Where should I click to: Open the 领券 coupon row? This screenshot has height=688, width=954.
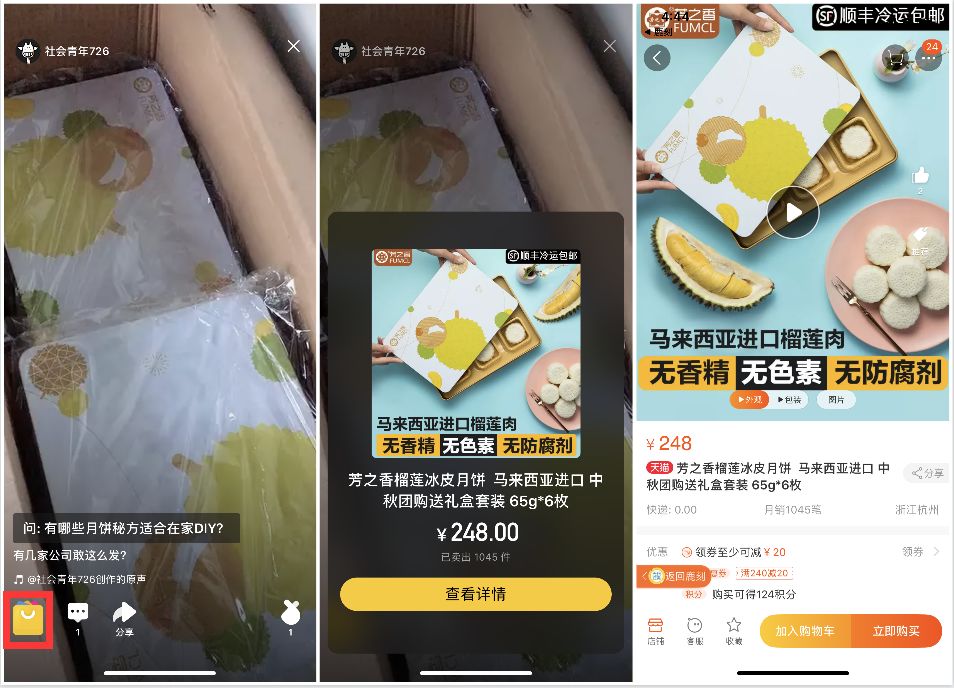[x=792, y=552]
